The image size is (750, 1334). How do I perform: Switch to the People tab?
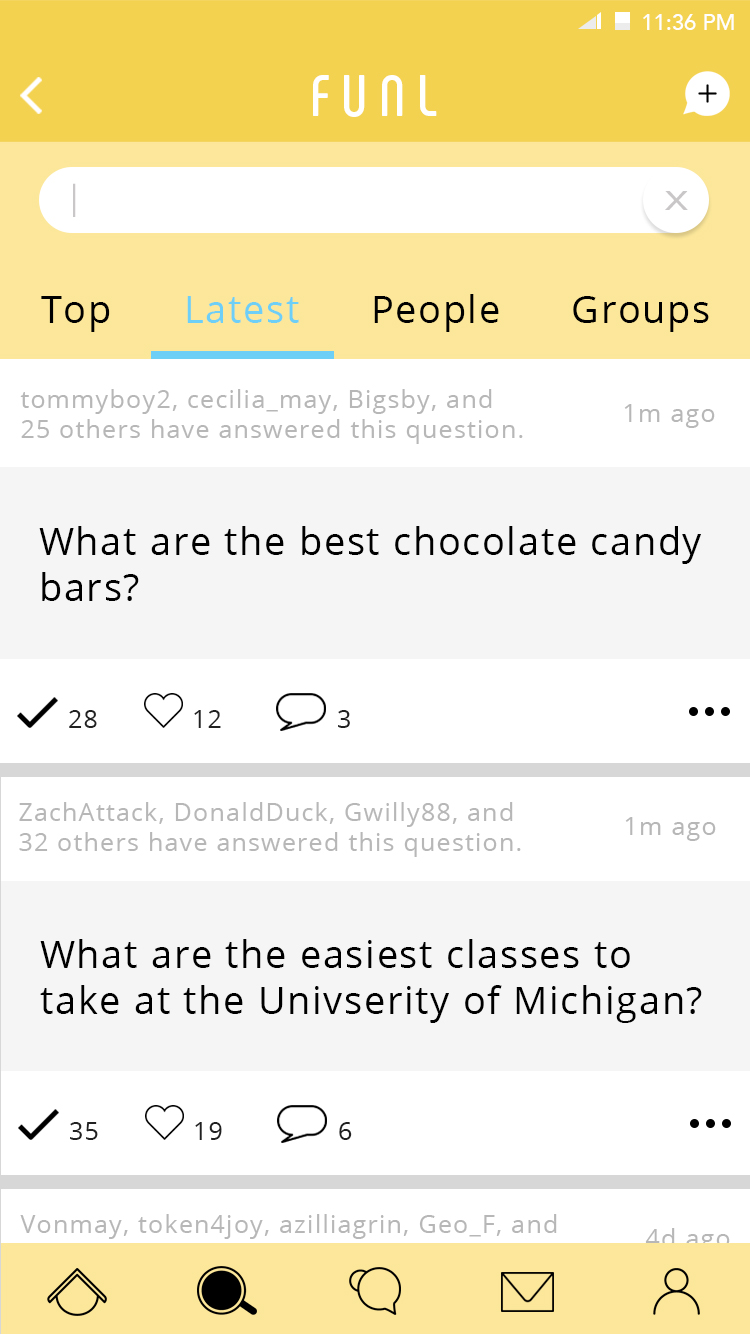pyautogui.click(x=435, y=311)
